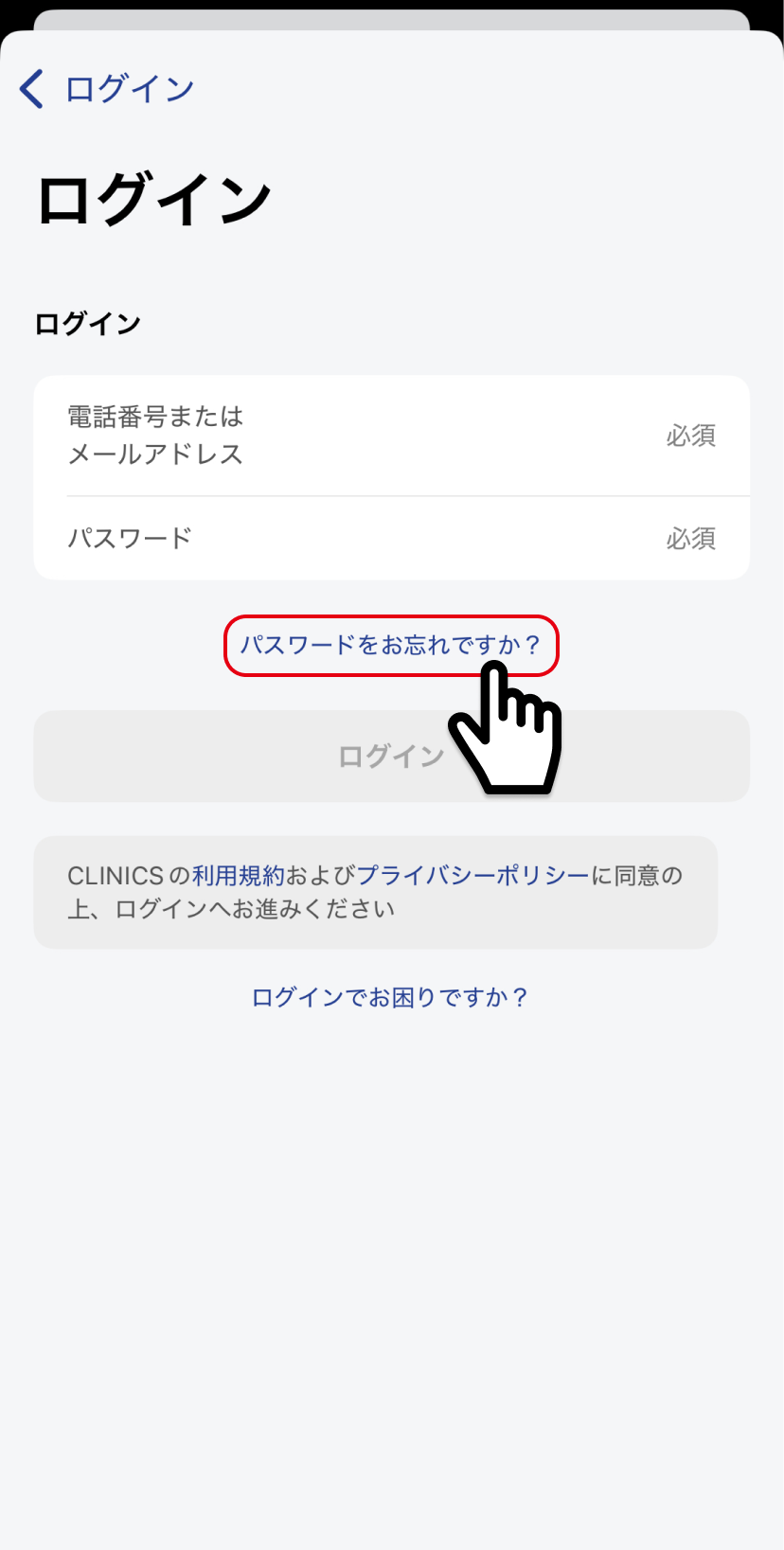Open the パスワードをお忘れですか？ link

[390, 646]
